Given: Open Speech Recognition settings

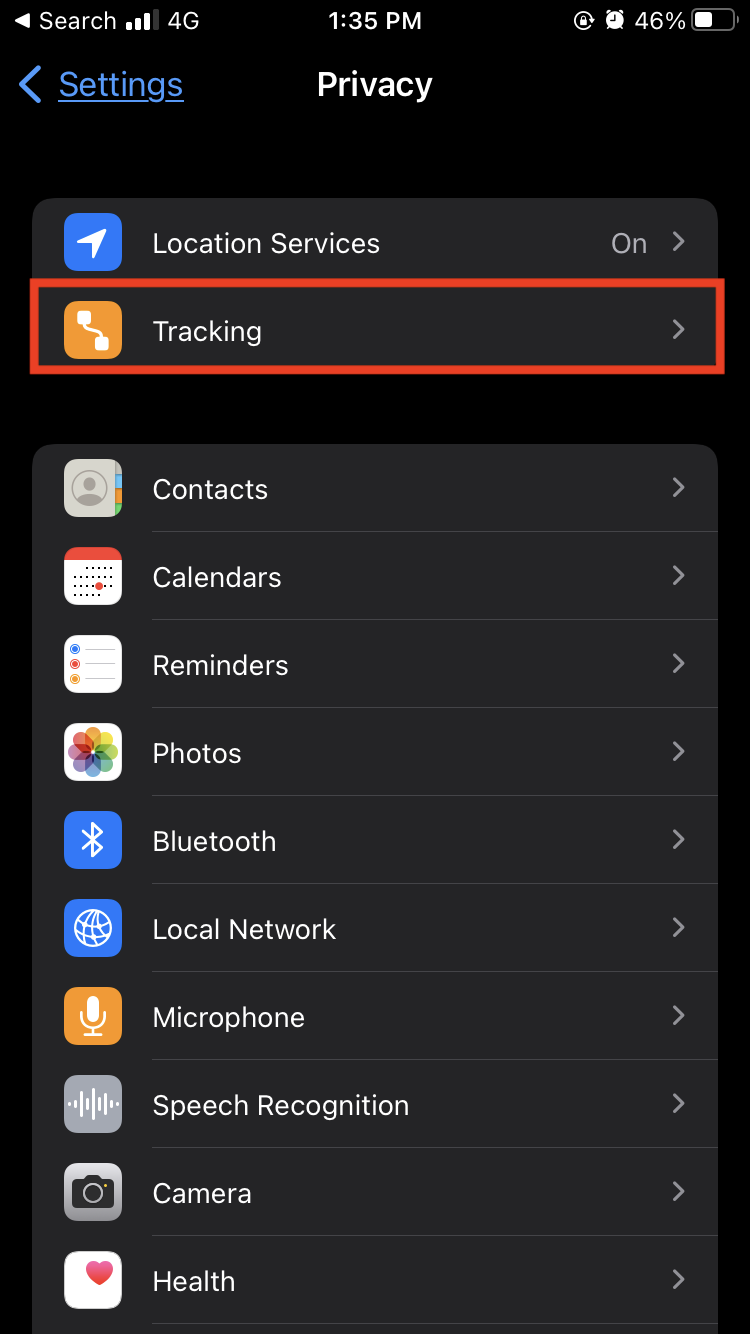Looking at the screenshot, I should (x=375, y=1105).
